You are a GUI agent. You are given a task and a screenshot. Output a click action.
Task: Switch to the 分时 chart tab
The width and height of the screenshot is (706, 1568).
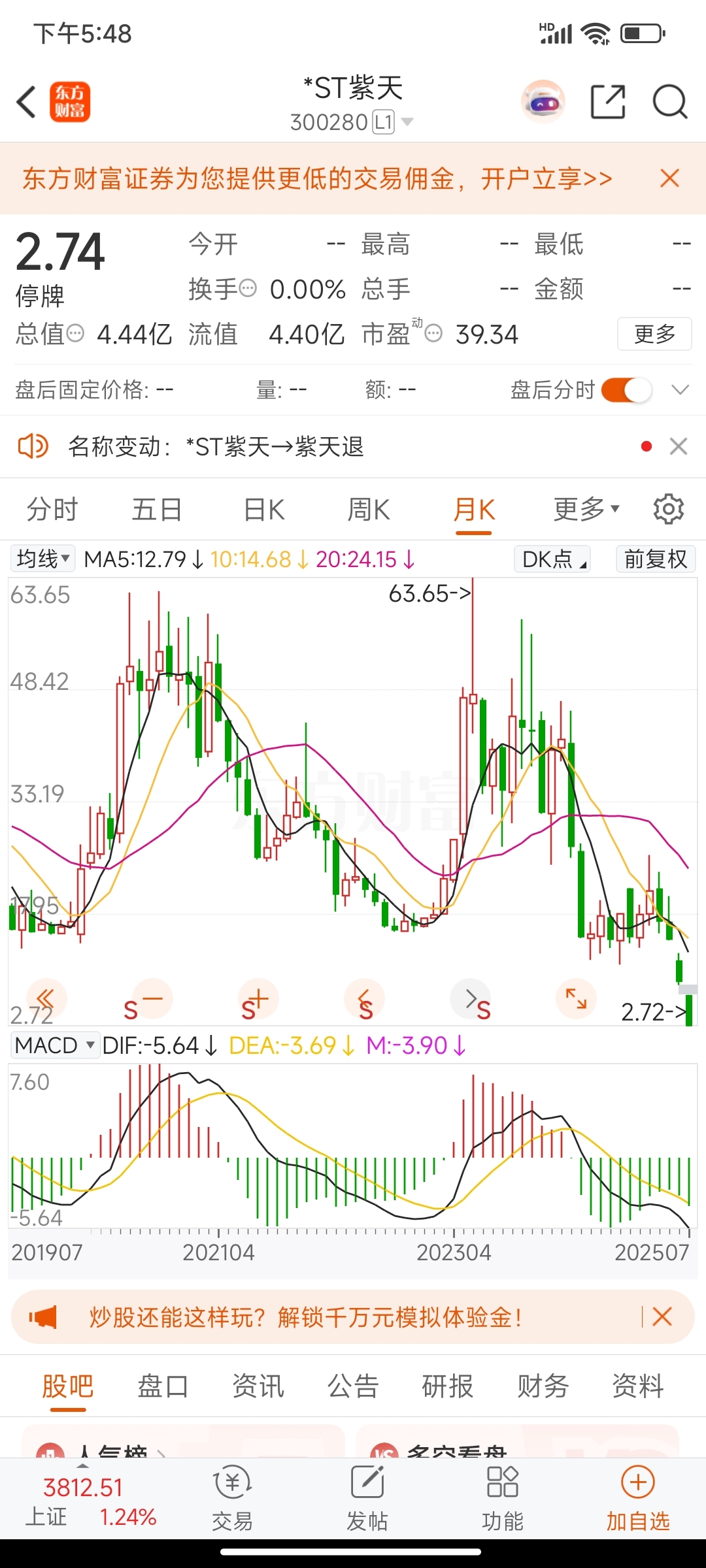[x=52, y=509]
